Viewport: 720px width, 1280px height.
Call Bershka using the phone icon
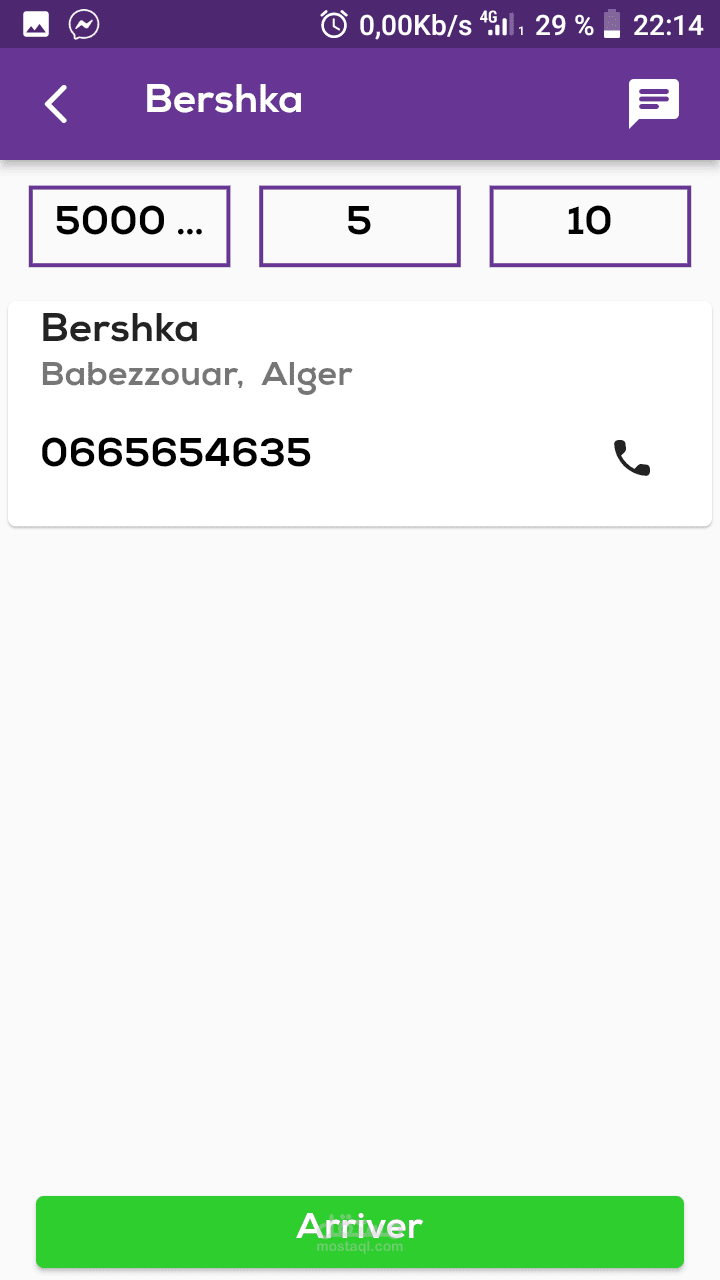tap(631, 458)
